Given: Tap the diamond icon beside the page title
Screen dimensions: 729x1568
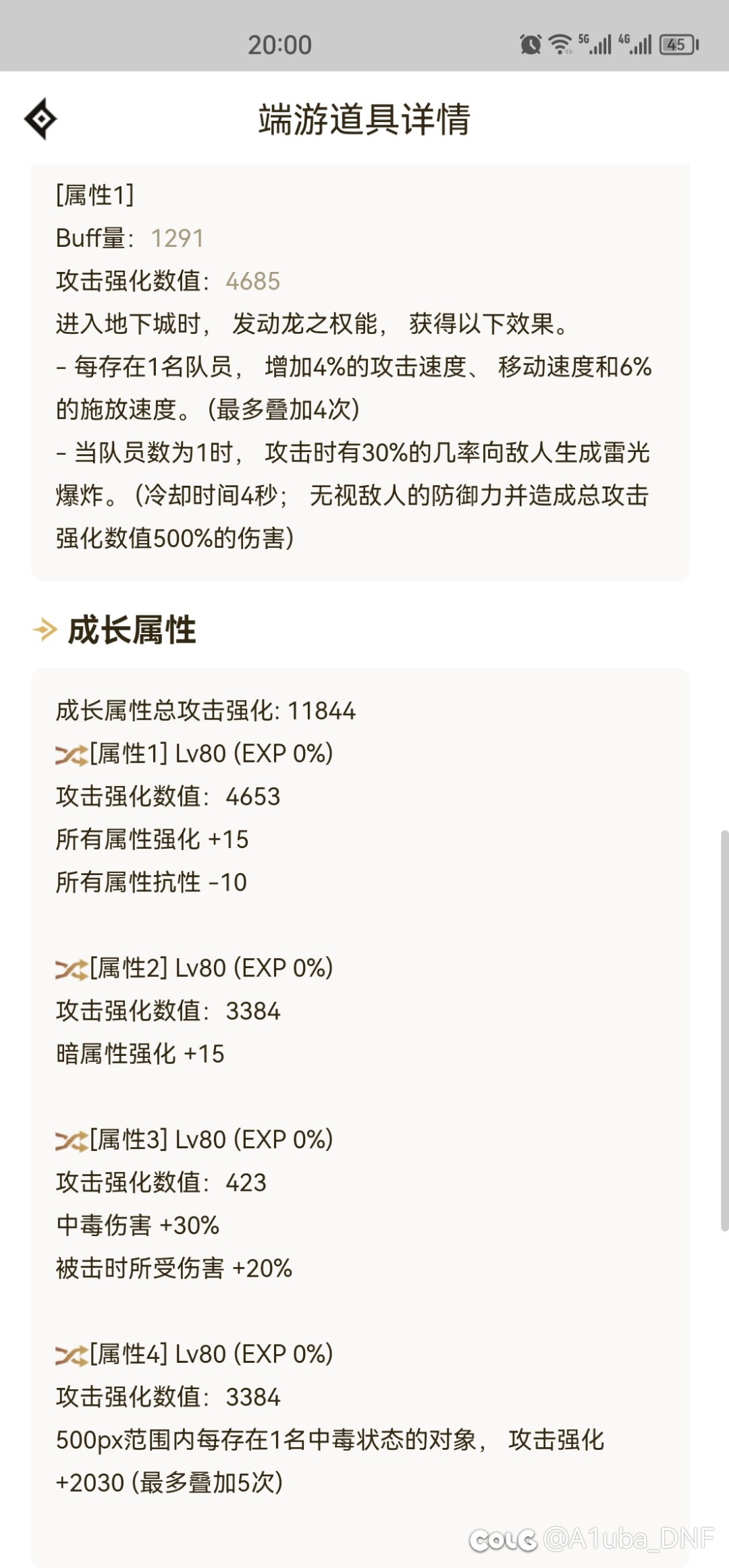Looking at the screenshot, I should tap(40, 119).
